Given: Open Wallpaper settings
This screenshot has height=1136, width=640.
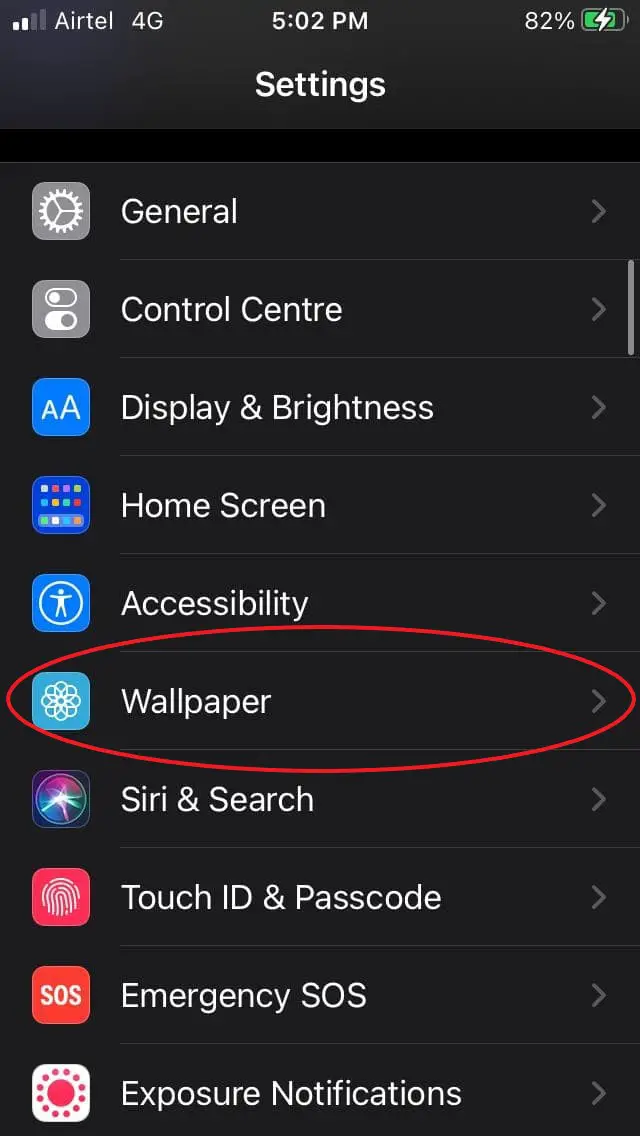Looking at the screenshot, I should pos(320,701).
